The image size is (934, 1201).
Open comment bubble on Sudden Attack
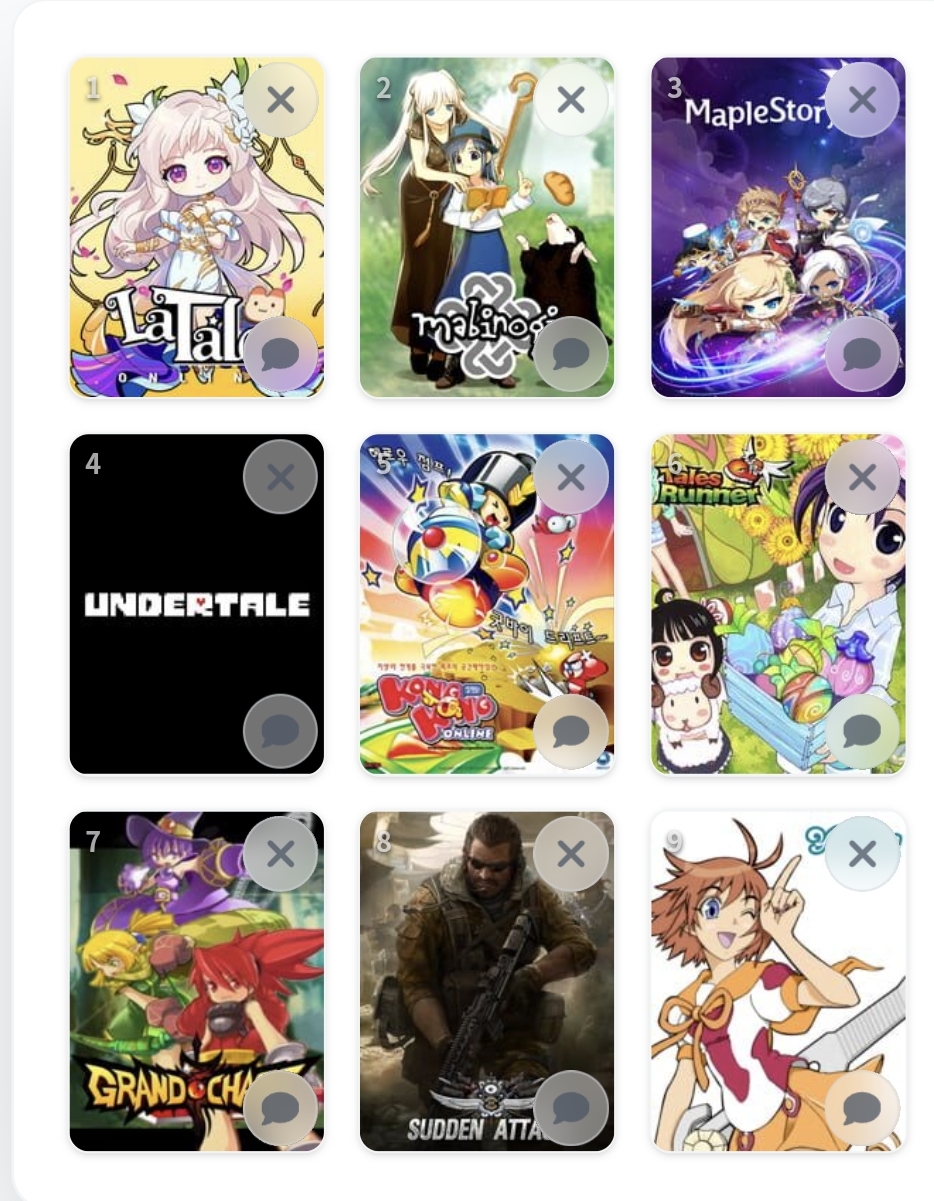click(x=571, y=1108)
